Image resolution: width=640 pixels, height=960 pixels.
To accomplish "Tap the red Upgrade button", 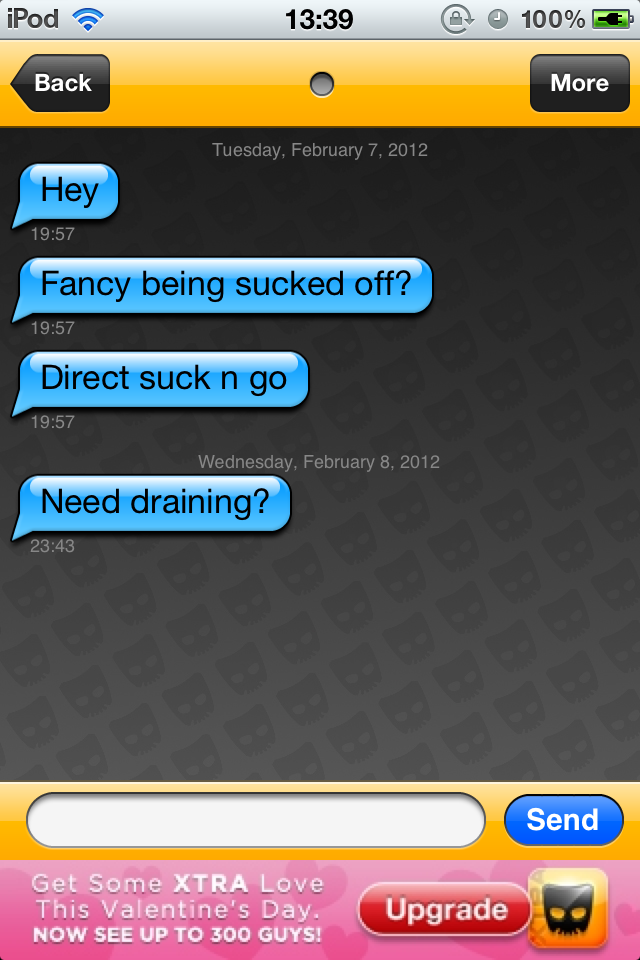I will 446,909.
